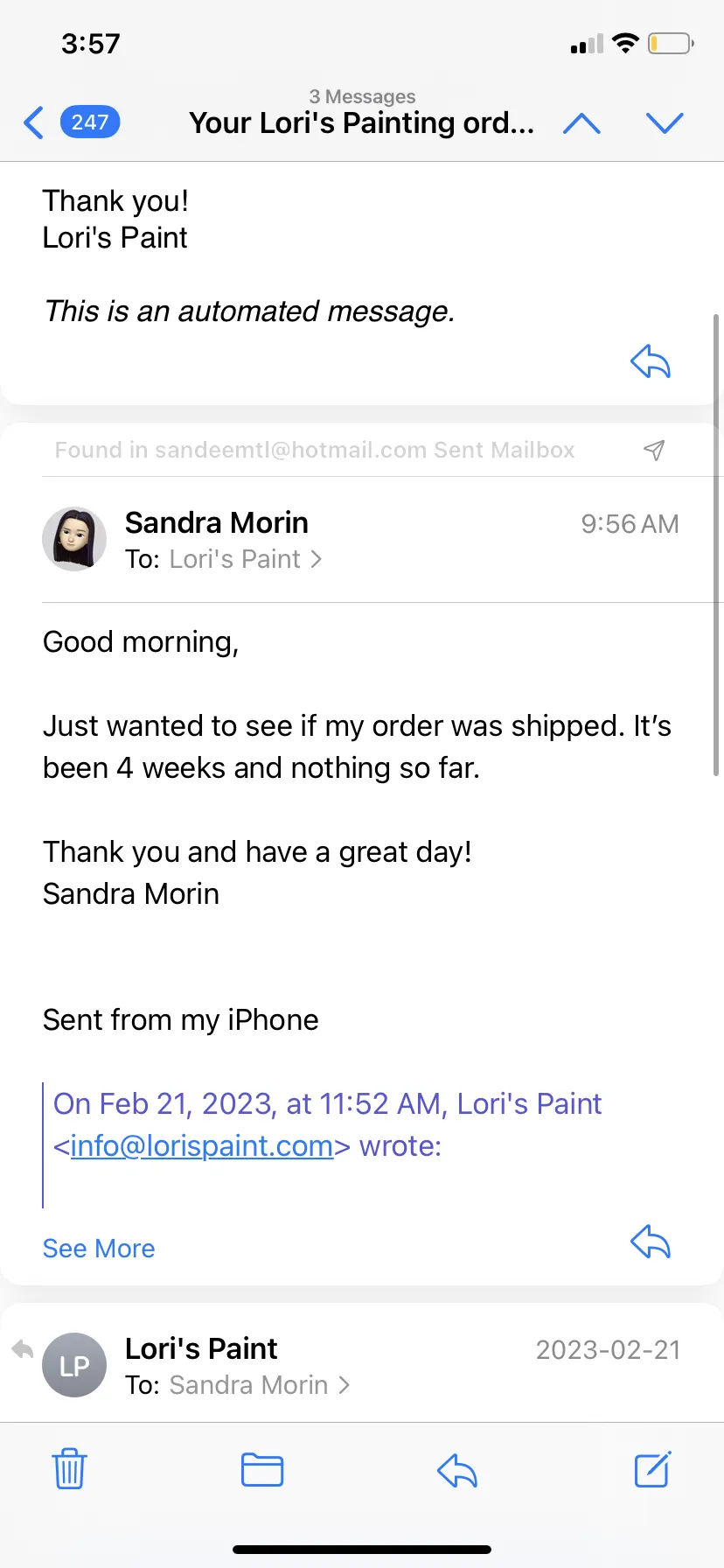Reply from the automated message card
Viewport: 724px width, 1568px height.
651,360
